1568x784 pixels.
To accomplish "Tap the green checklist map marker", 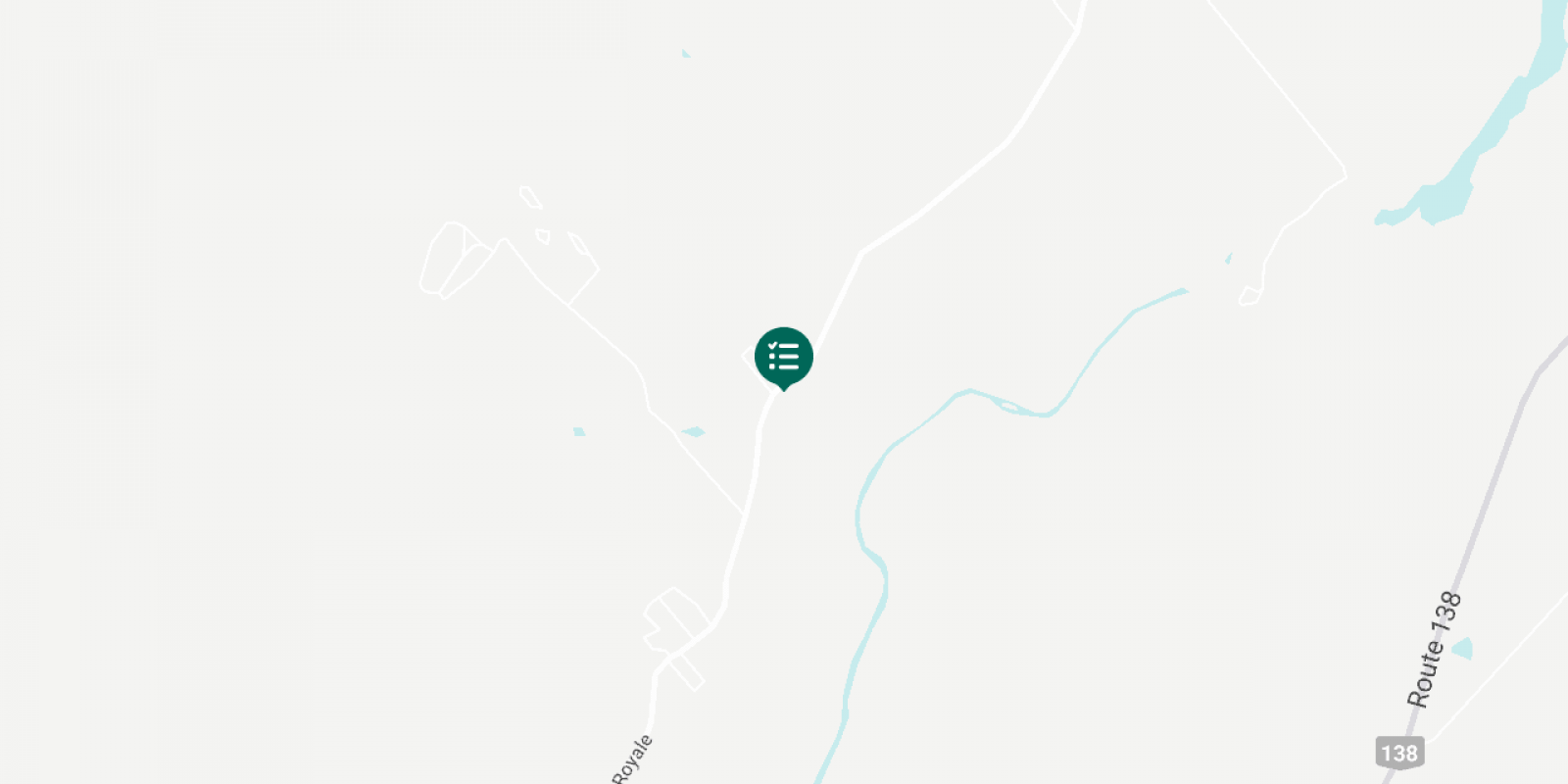I will (x=783, y=356).
